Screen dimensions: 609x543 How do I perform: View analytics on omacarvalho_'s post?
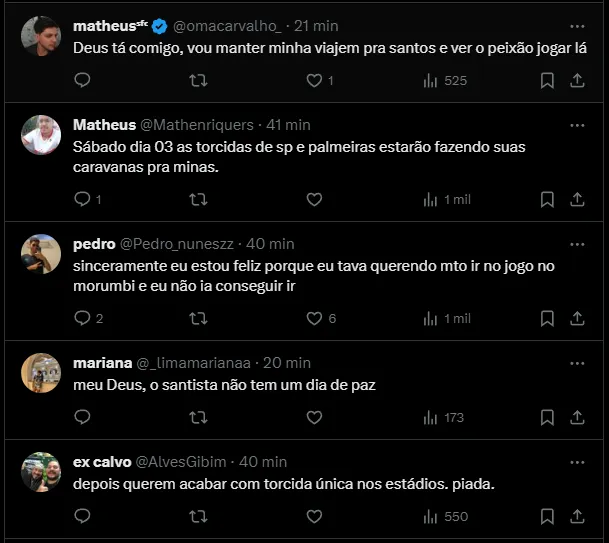445,81
